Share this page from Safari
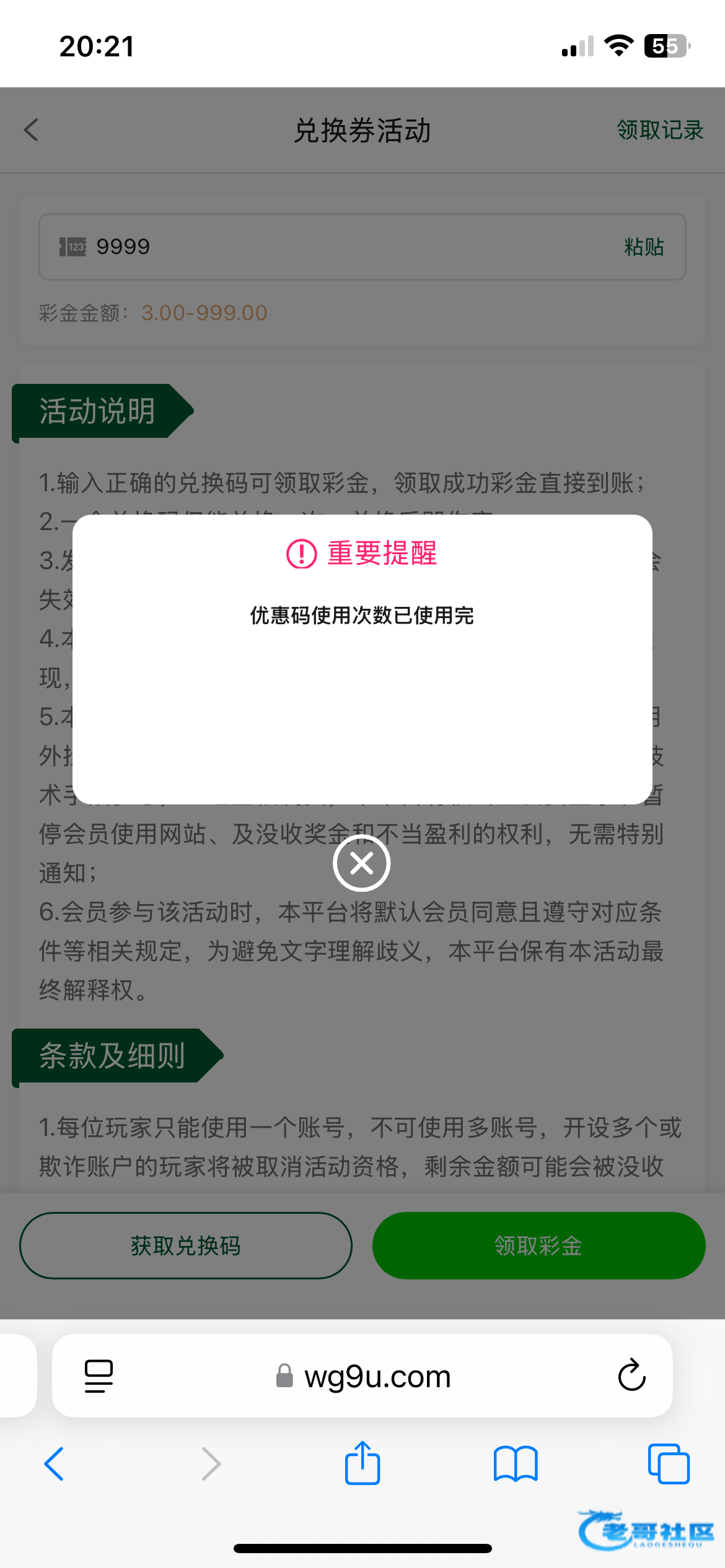Image resolution: width=725 pixels, height=1568 pixels. tap(362, 1463)
